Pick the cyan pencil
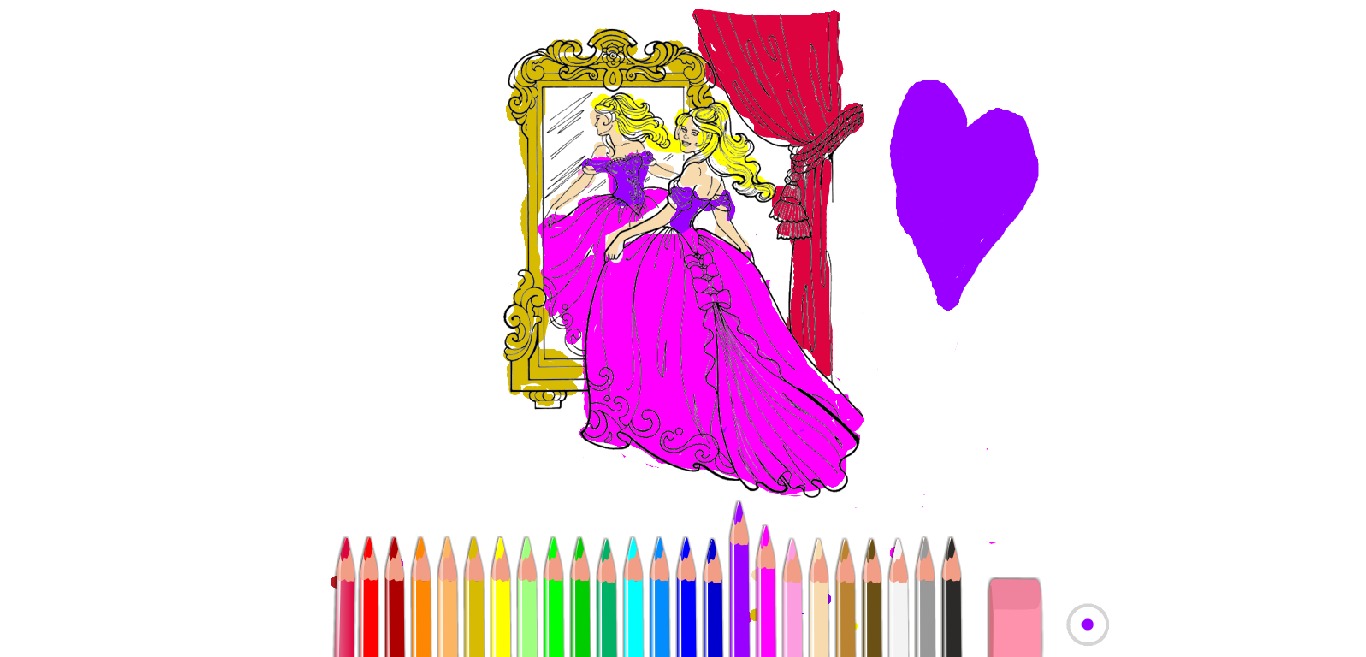Screen dimensions: 1366x657 tap(633, 605)
